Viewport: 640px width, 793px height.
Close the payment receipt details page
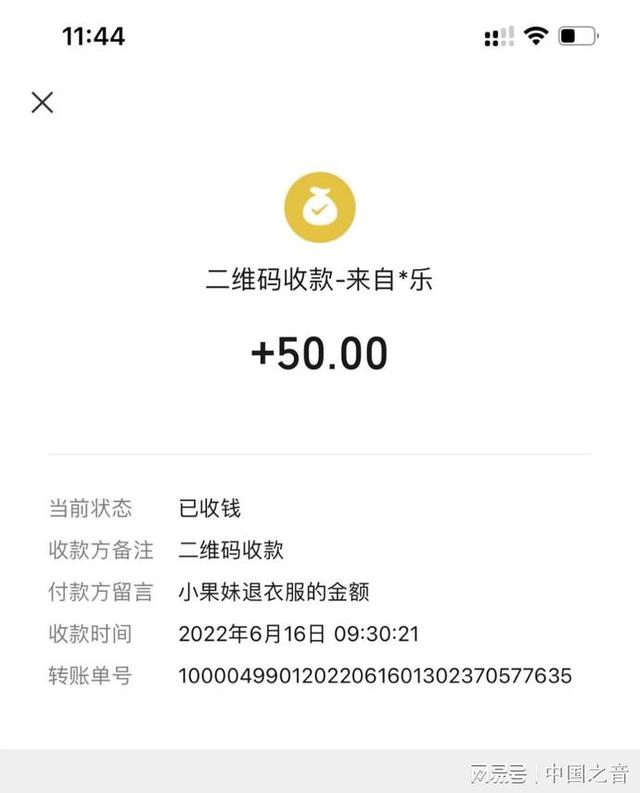(42, 102)
